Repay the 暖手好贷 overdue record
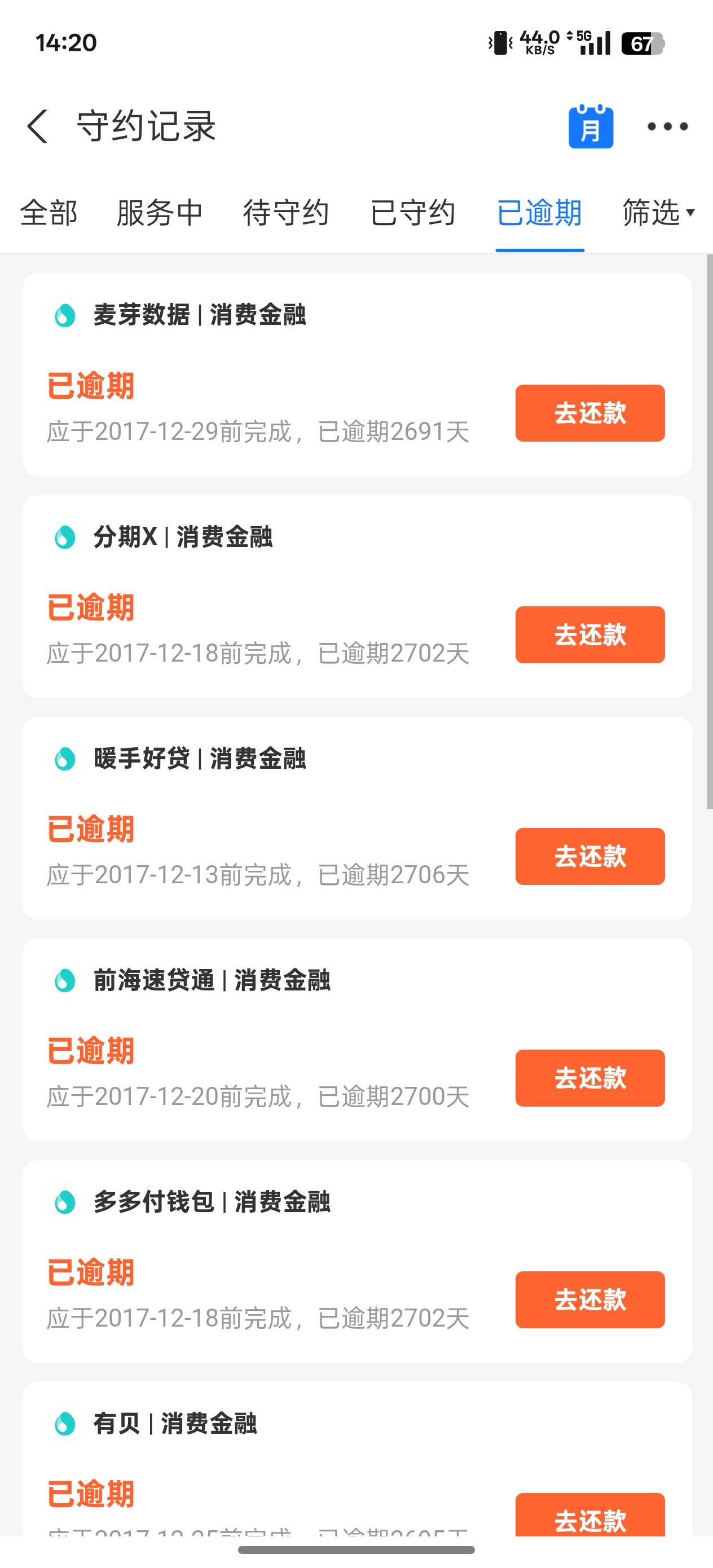Viewport: 713px width, 1568px height. [590, 856]
